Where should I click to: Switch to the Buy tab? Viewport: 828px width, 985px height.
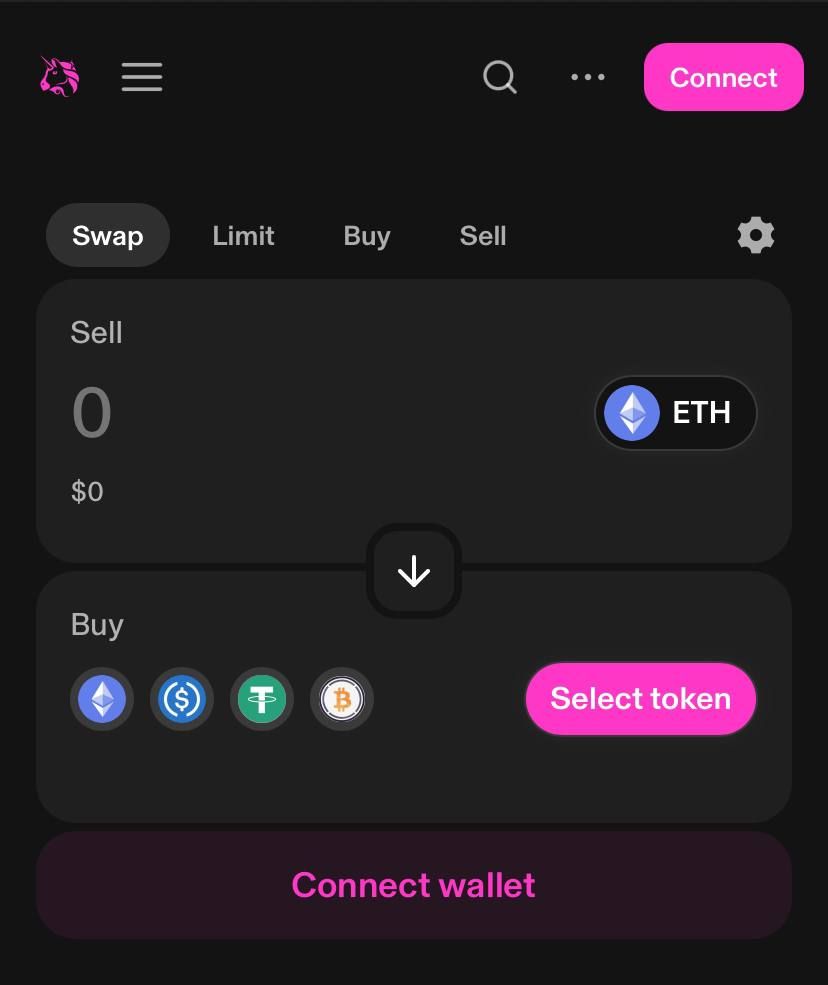coord(366,236)
